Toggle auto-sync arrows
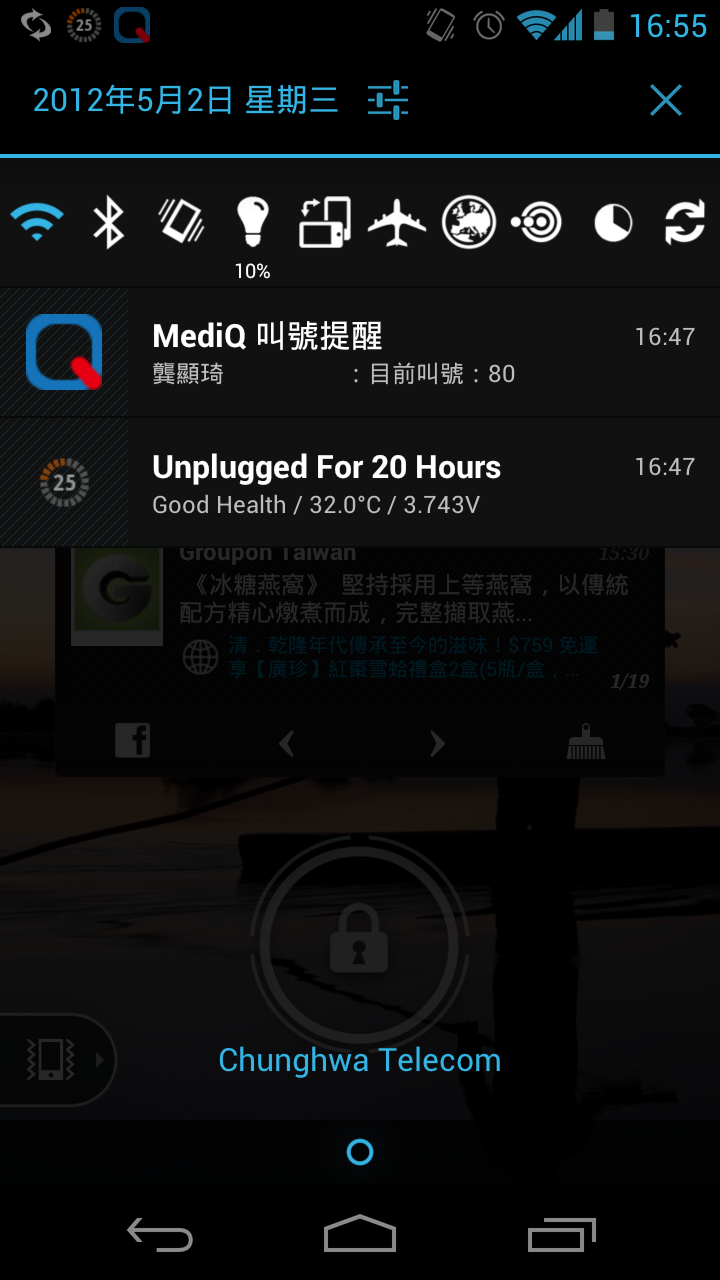Image resolution: width=720 pixels, height=1280 pixels. click(x=685, y=222)
